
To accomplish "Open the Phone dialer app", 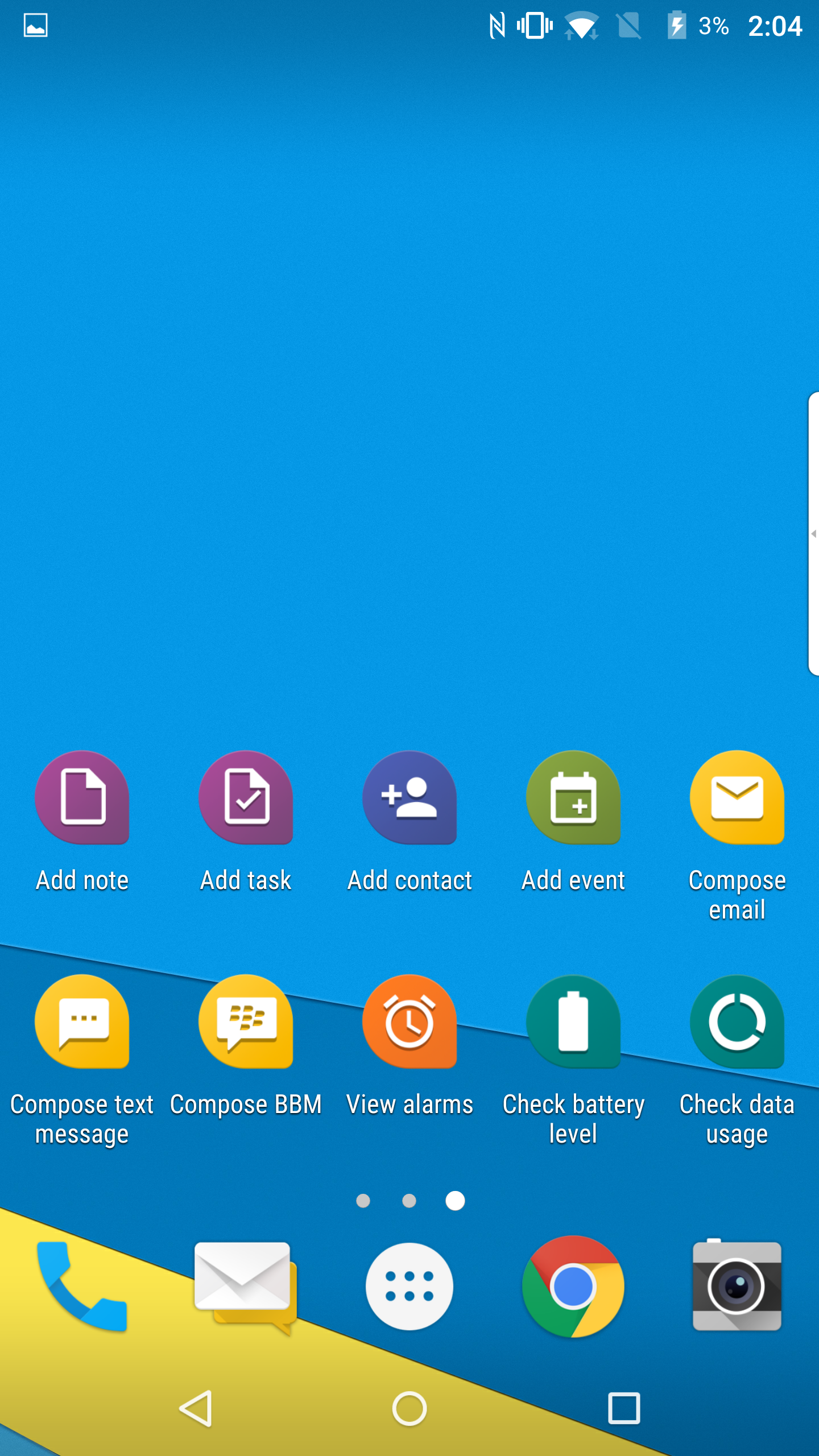I will tap(82, 1287).
